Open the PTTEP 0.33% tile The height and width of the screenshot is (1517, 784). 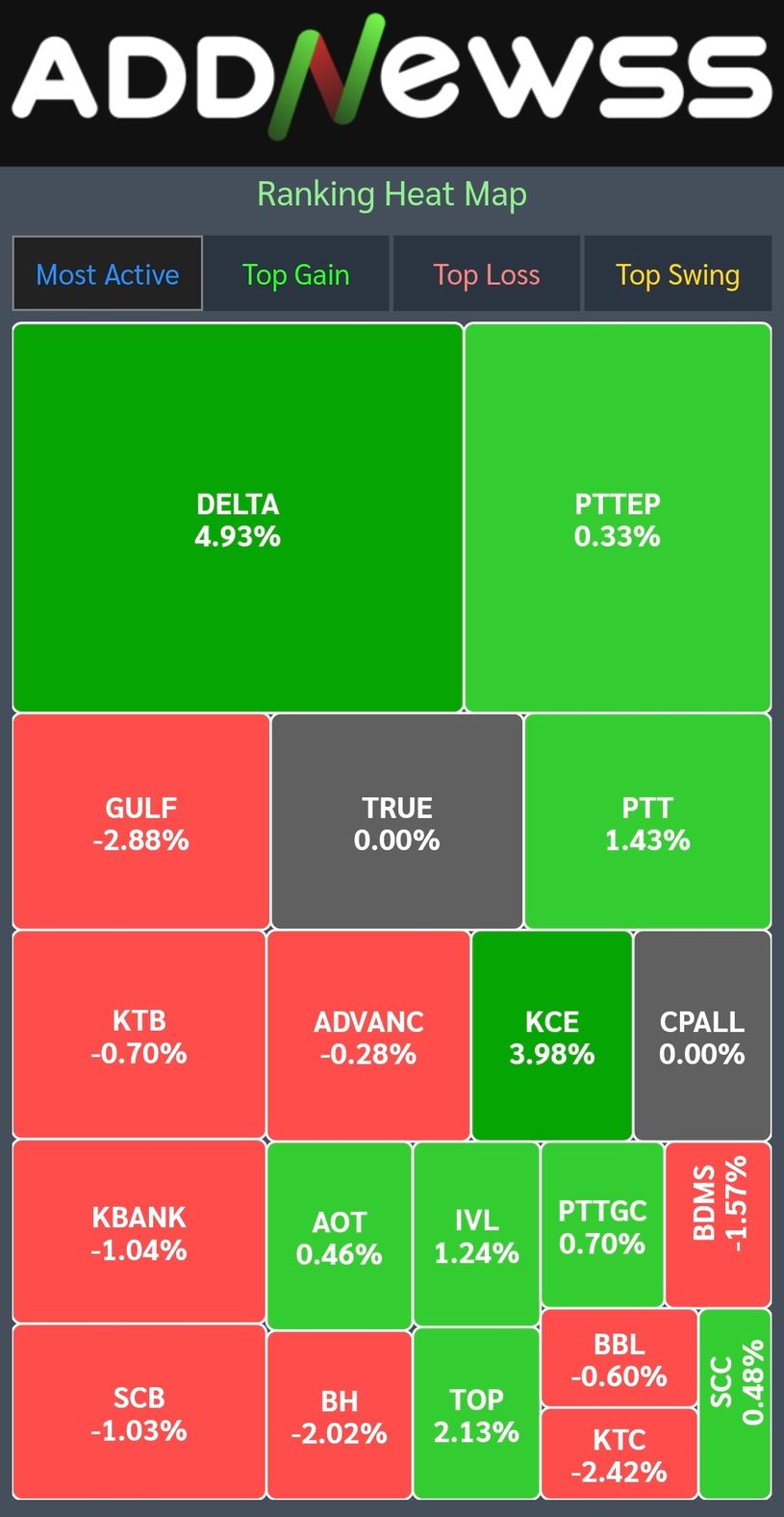tap(618, 518)
